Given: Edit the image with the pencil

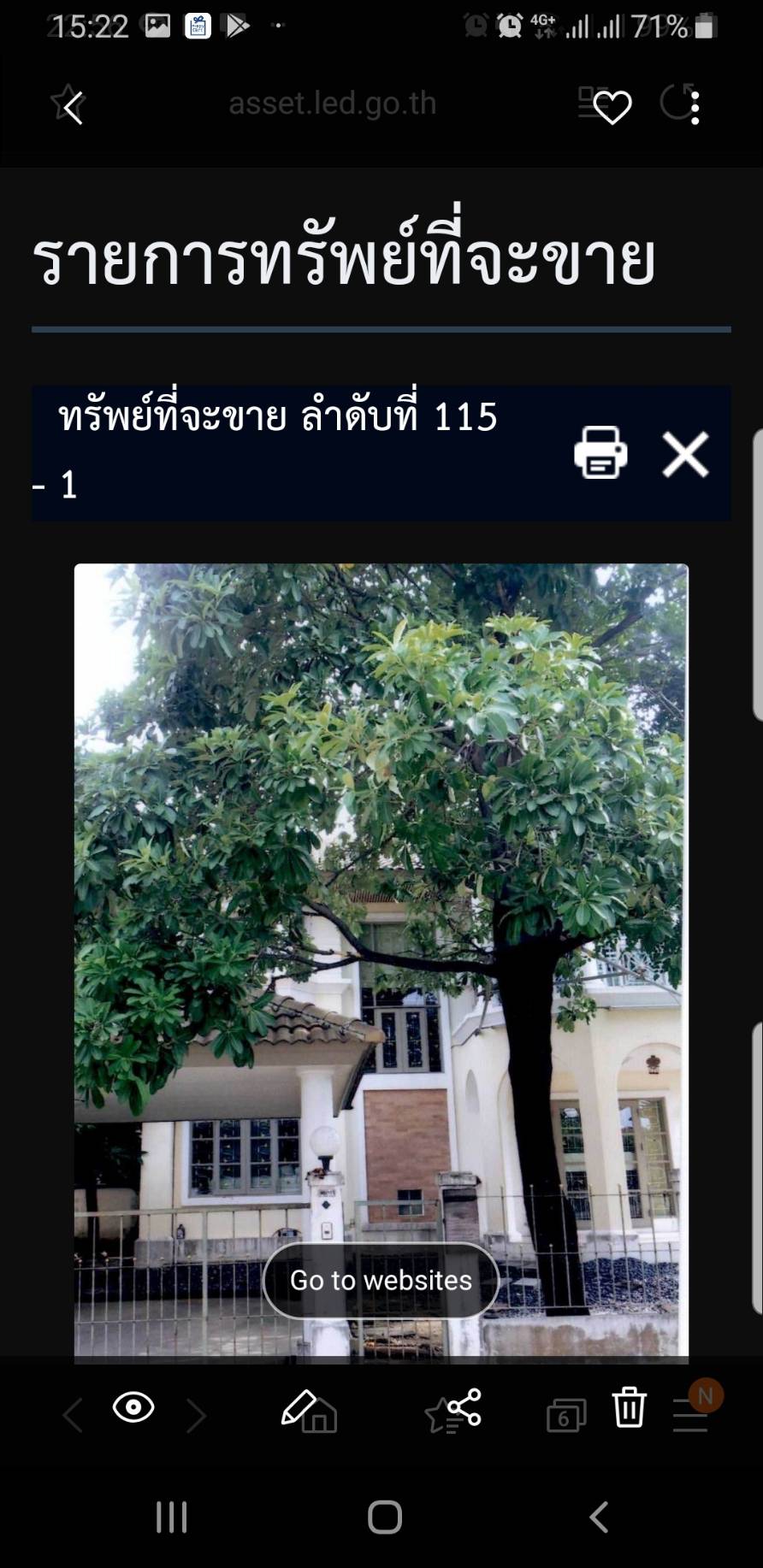Looking at the screenshot, I should tap(298, 1407).
